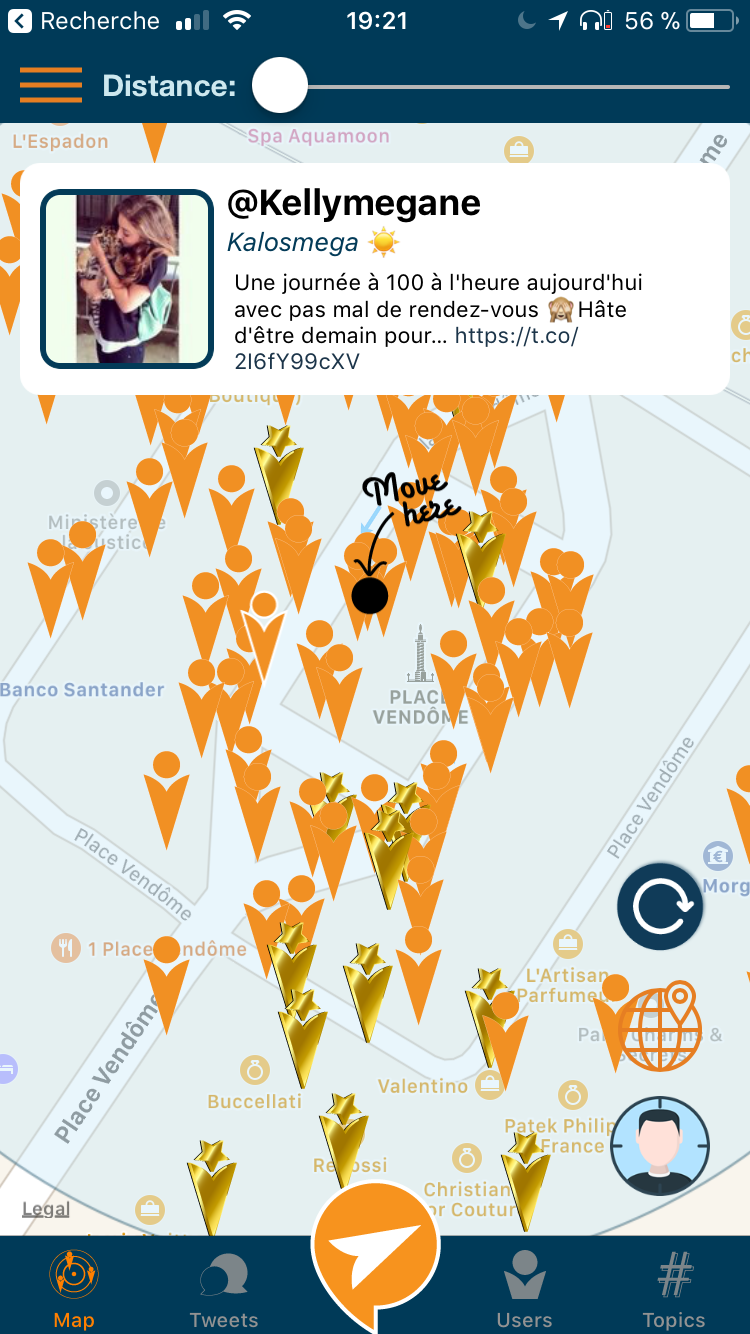This screenshot has height=1334, width=750.
Task: Open the Legal link on the map
Action: pos(46,1209)
